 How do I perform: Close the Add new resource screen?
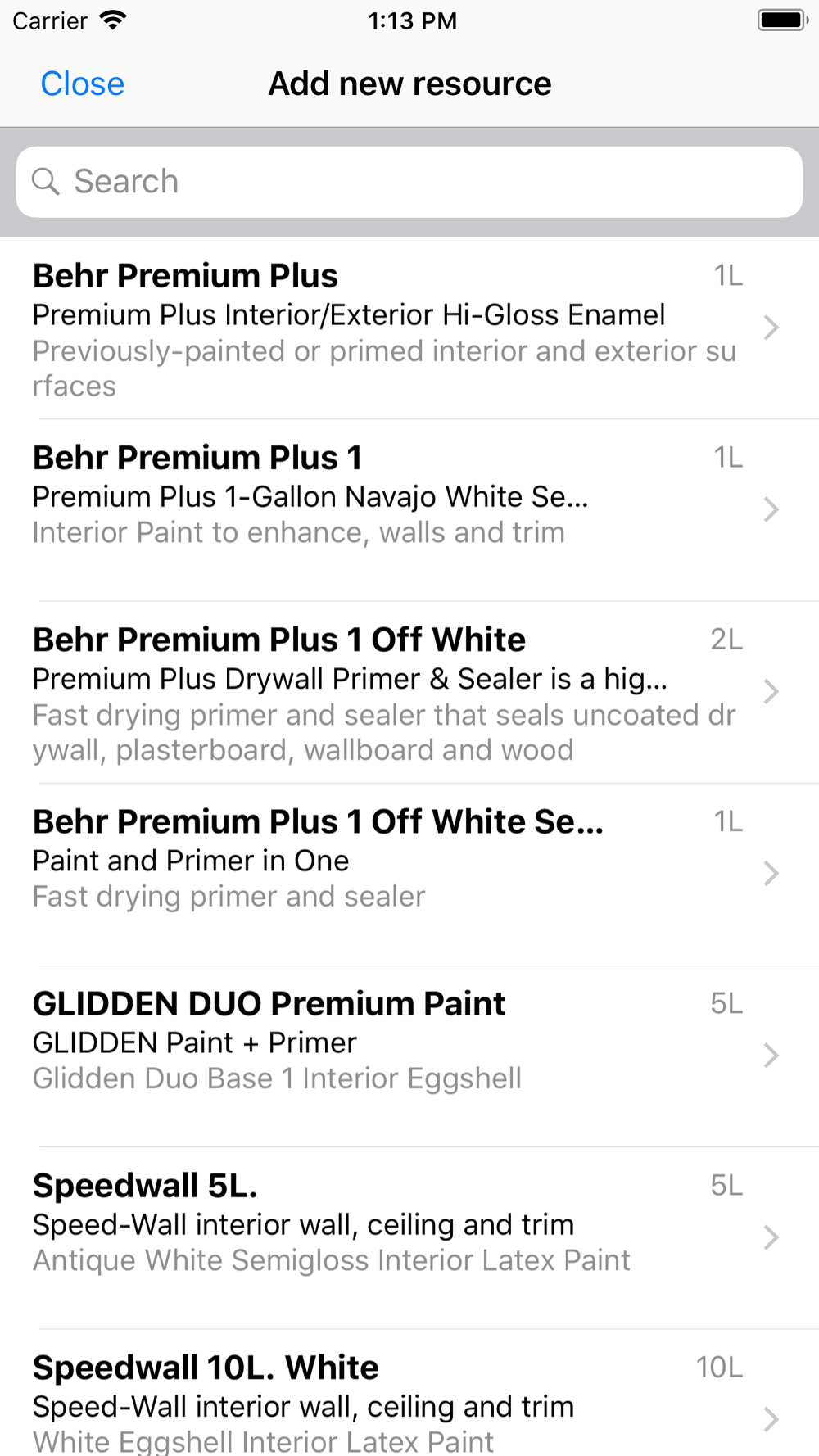coord(83,84)
